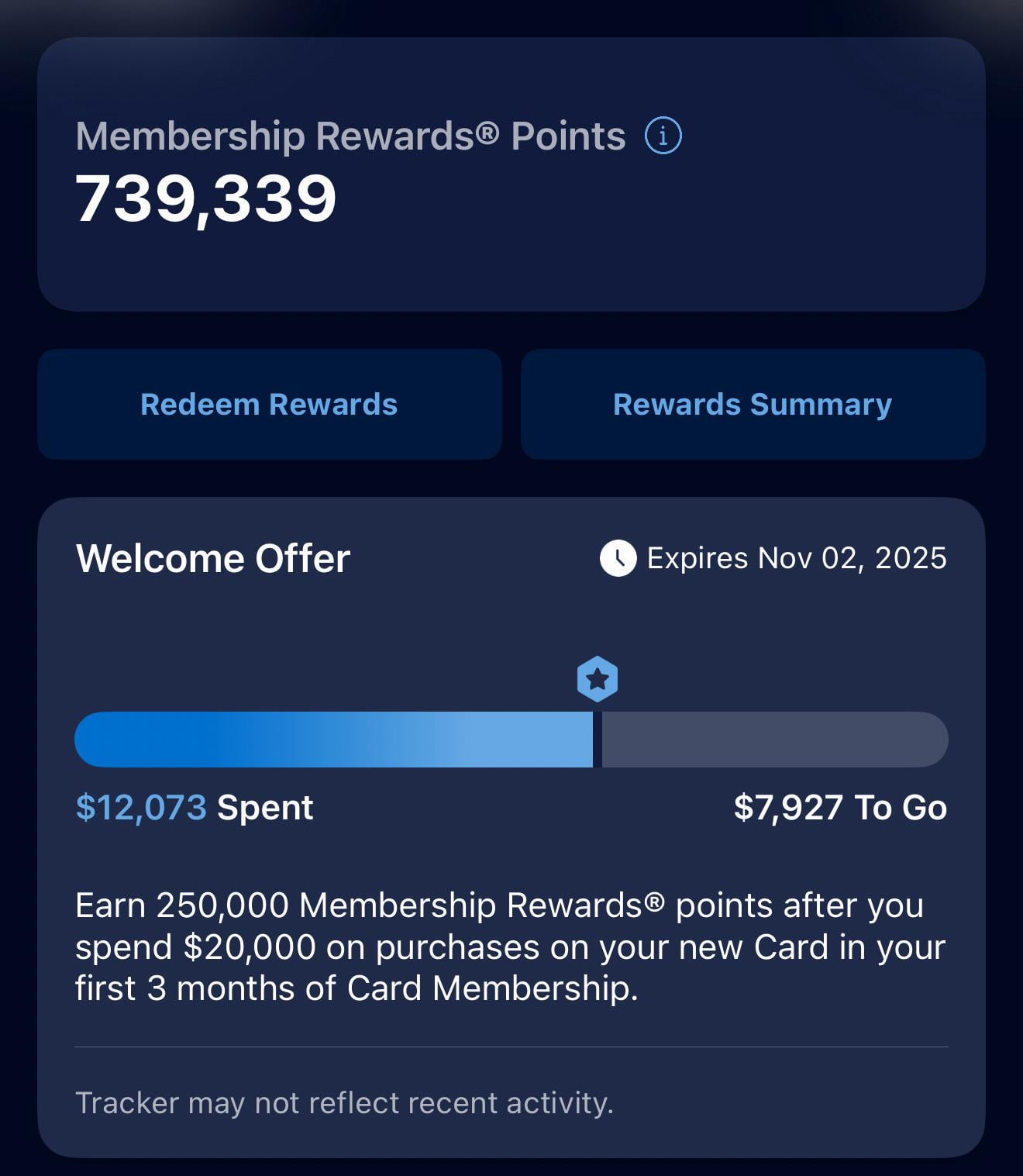
Task: Tap the spending progress bar
Action: (x=510, y=740)
